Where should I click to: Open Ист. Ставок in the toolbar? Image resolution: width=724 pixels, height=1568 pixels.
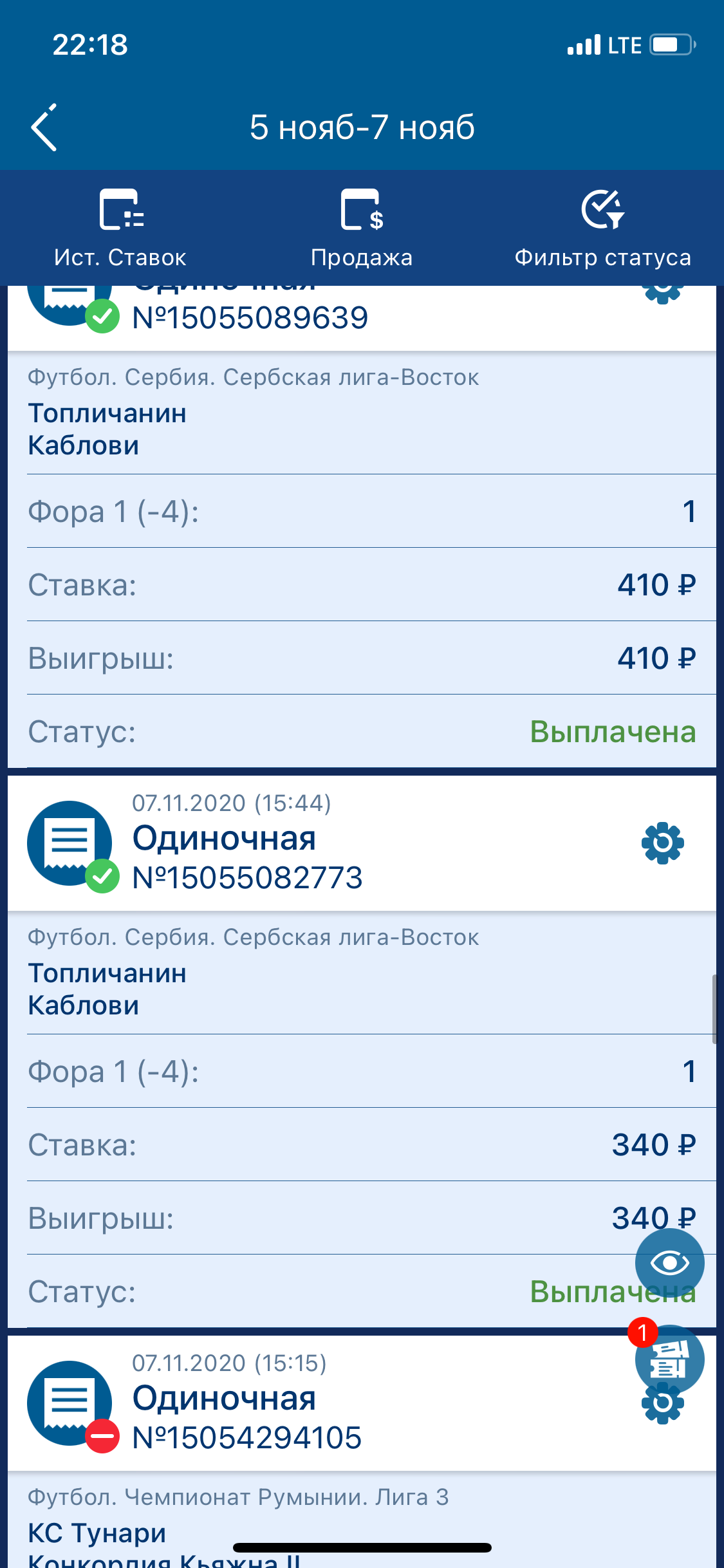pos(120,228)
